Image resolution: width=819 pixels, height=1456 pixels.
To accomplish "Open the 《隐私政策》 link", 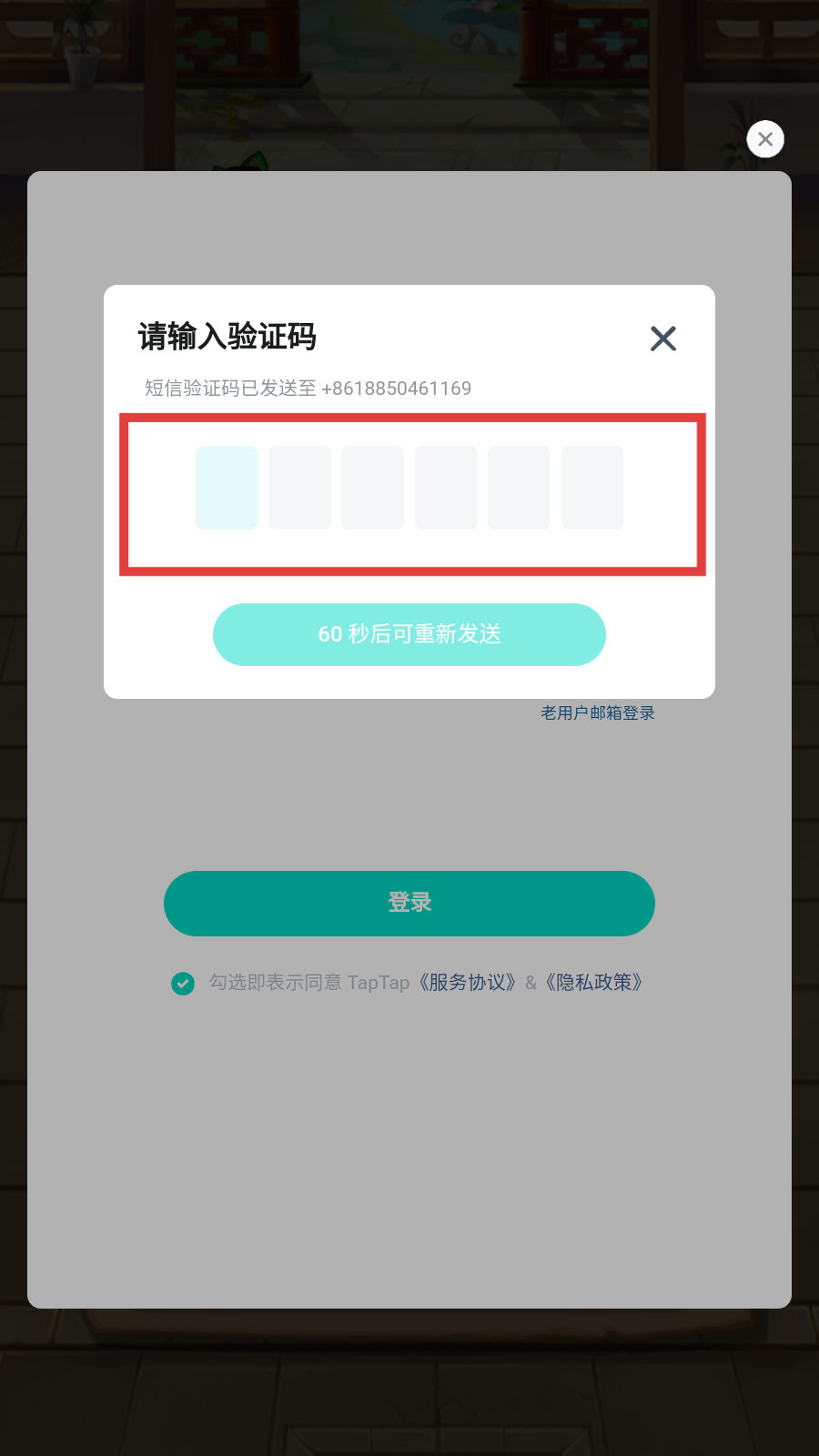I will [594, 983].
